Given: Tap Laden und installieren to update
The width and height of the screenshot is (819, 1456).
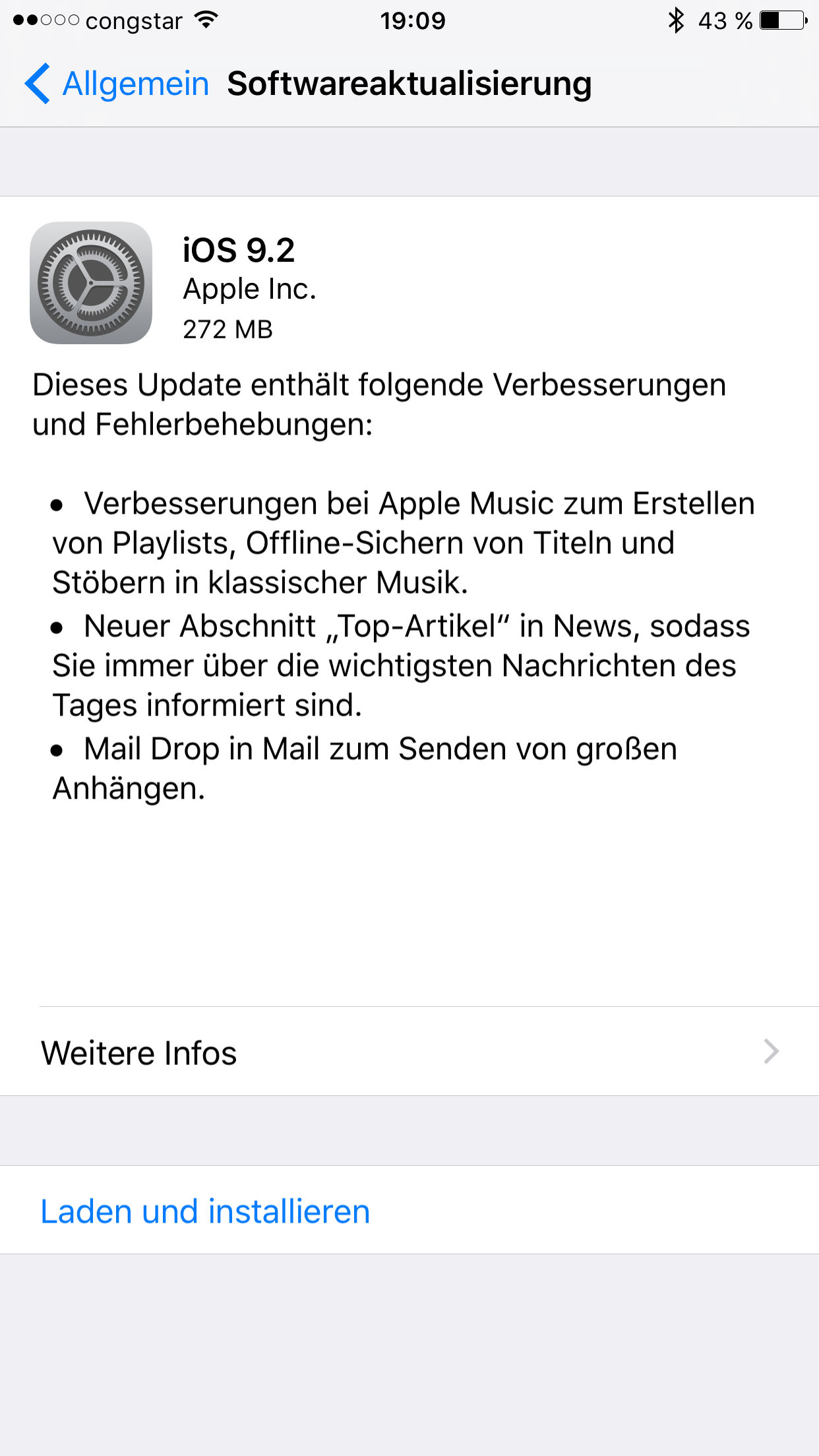Looking at the screenshot, I should point(409,1210).
